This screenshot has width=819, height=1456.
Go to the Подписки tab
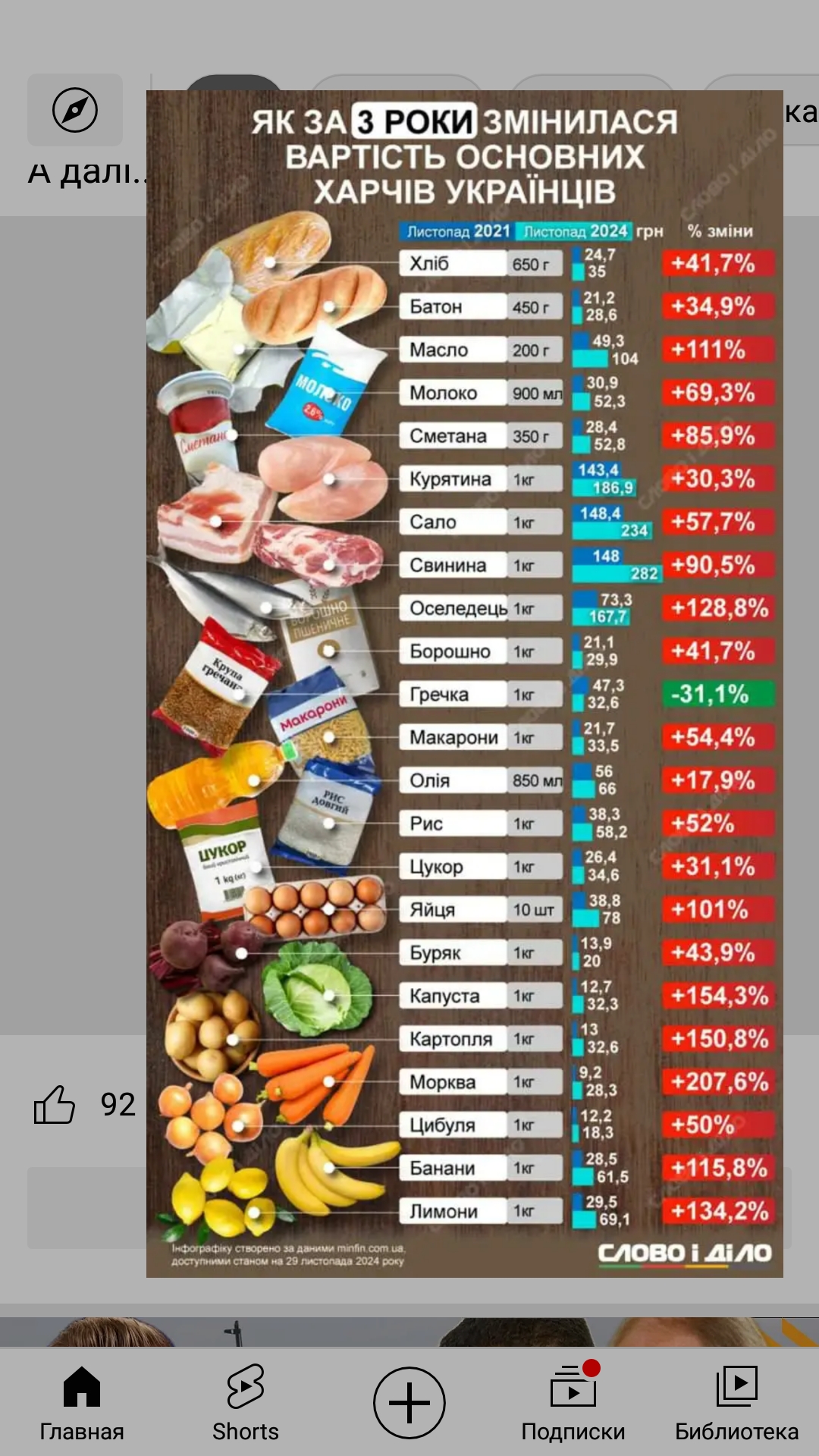coord(573,1403)
